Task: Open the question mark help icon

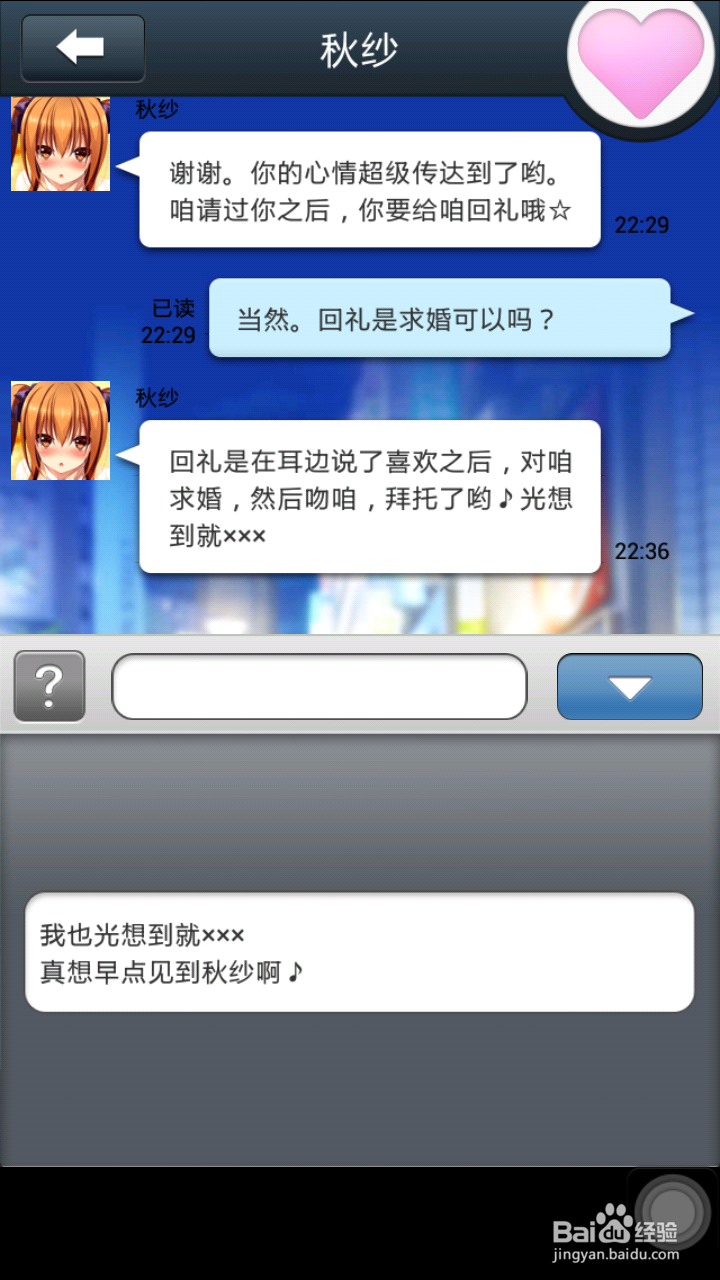Action: pos(49,686)
